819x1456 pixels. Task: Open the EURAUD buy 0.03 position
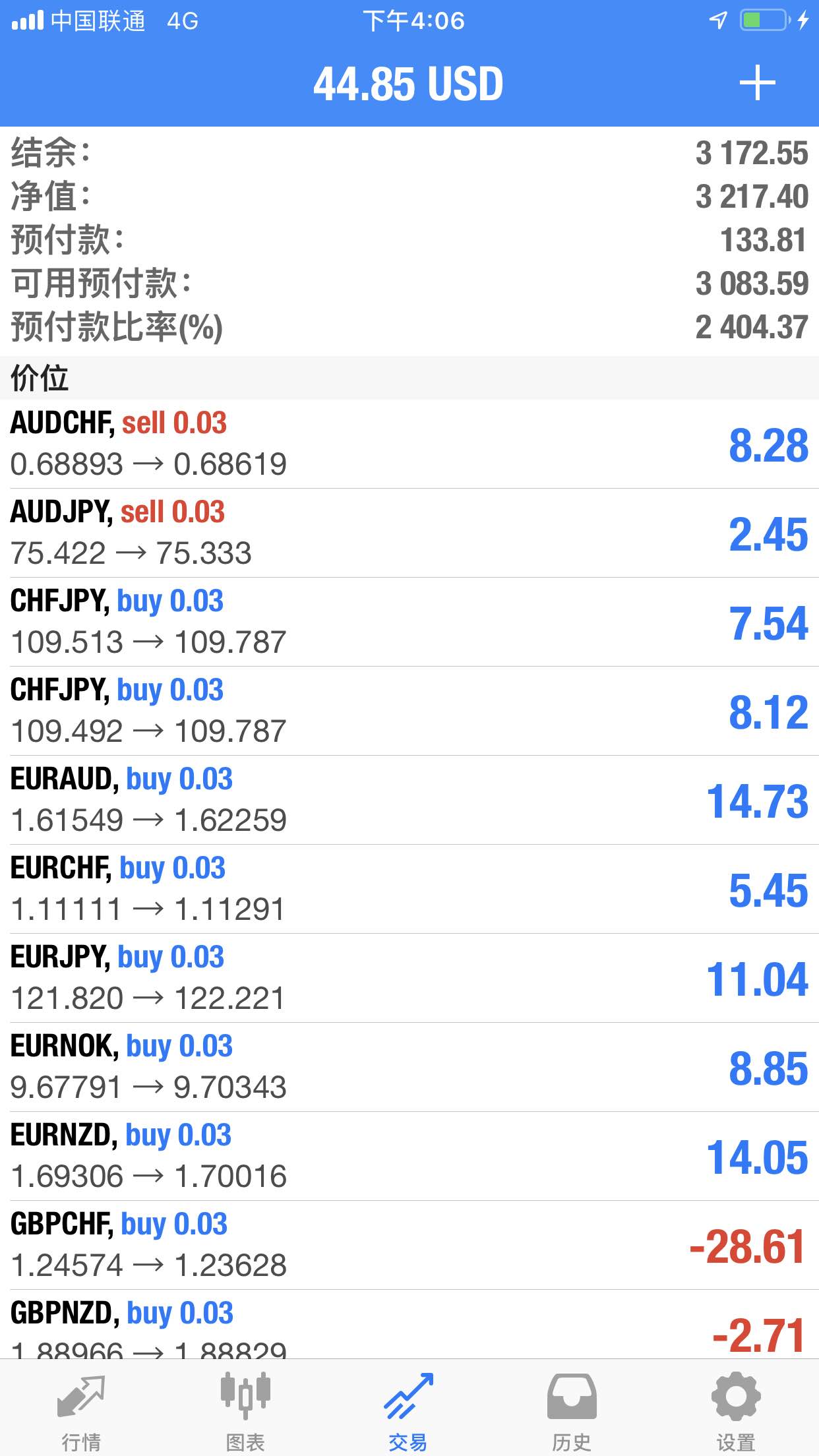409,800
